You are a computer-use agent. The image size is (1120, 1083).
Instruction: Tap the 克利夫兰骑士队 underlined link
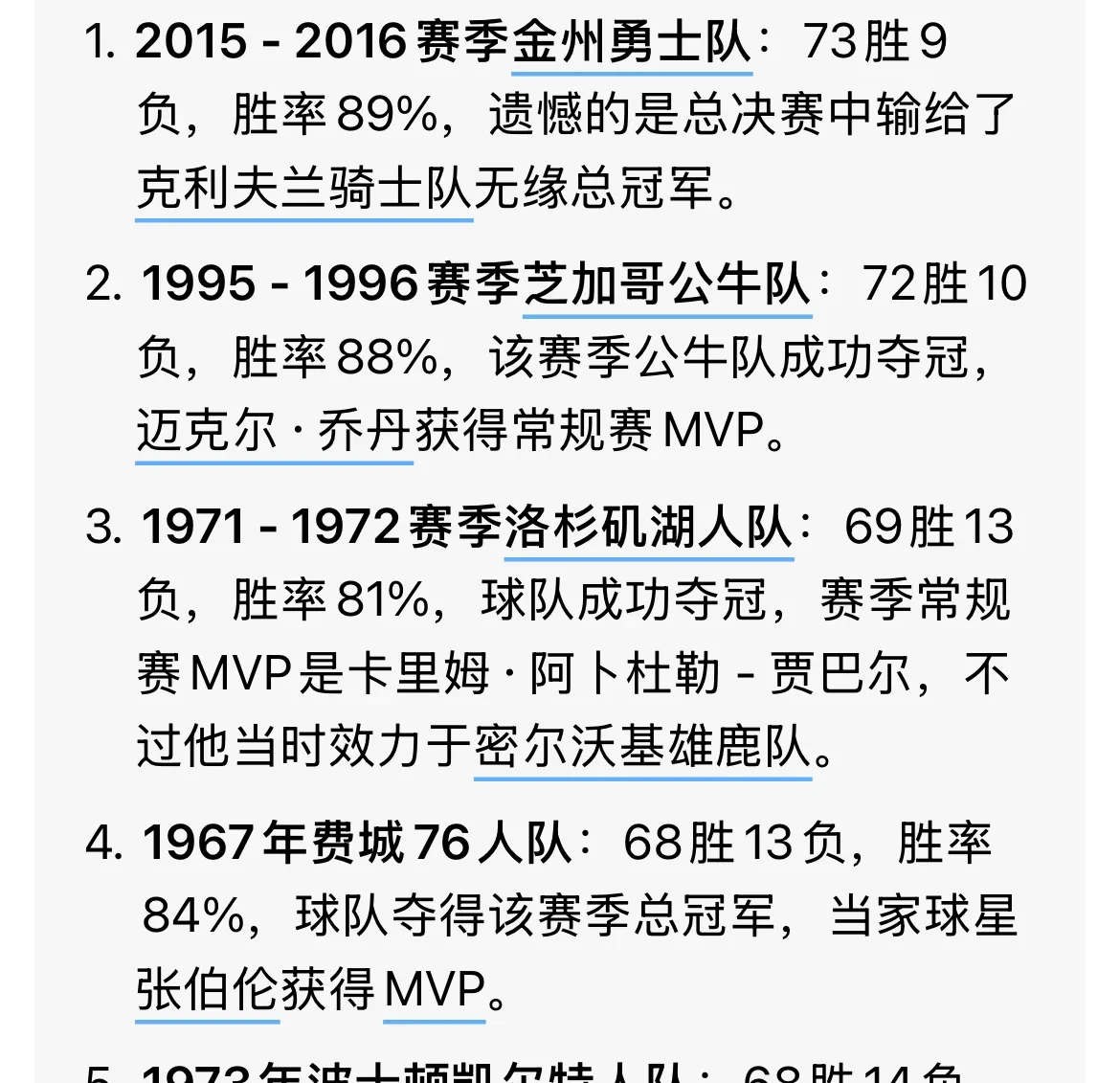(303, 188)
